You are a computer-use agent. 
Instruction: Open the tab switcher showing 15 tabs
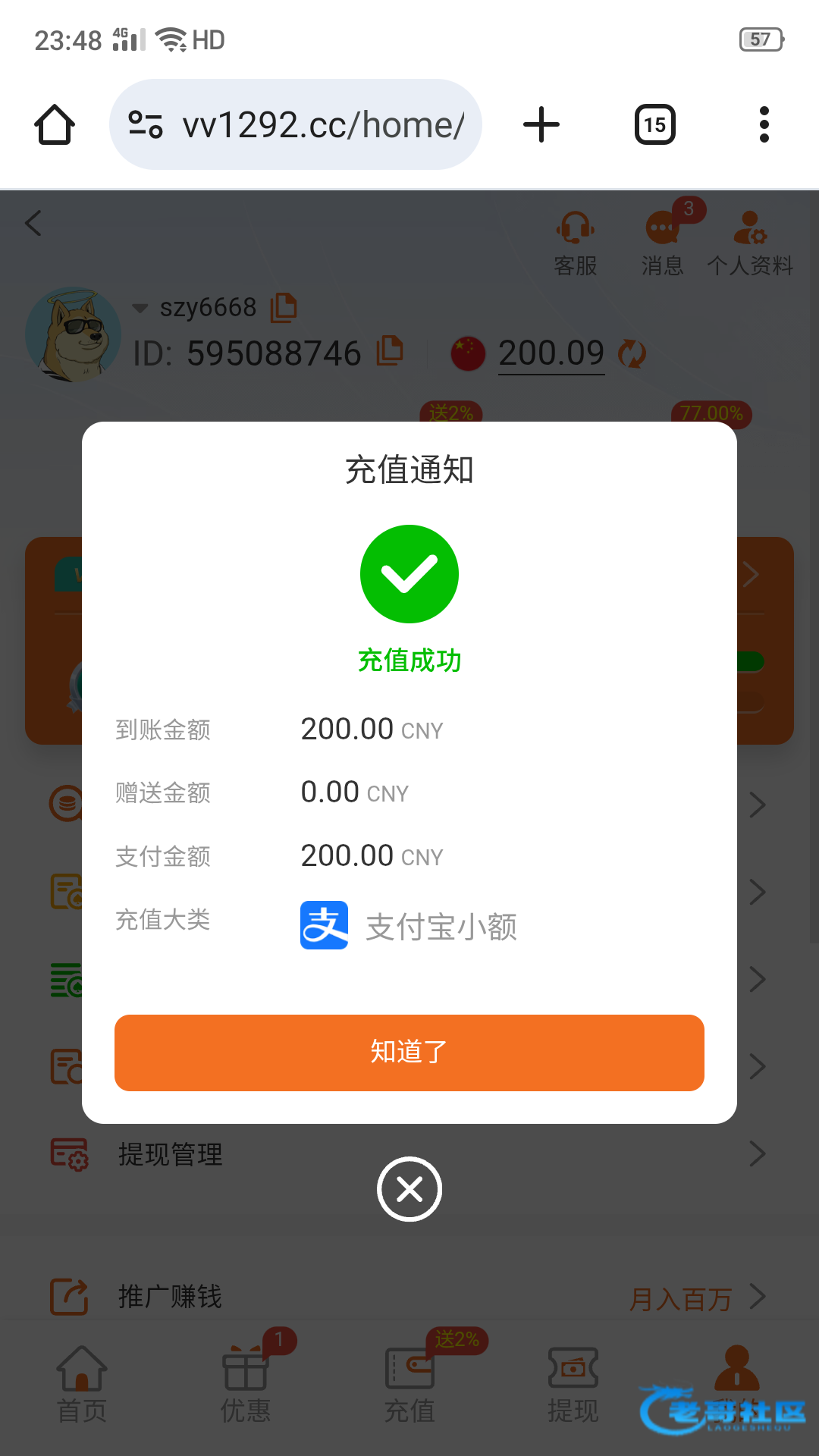click(654, 124)
